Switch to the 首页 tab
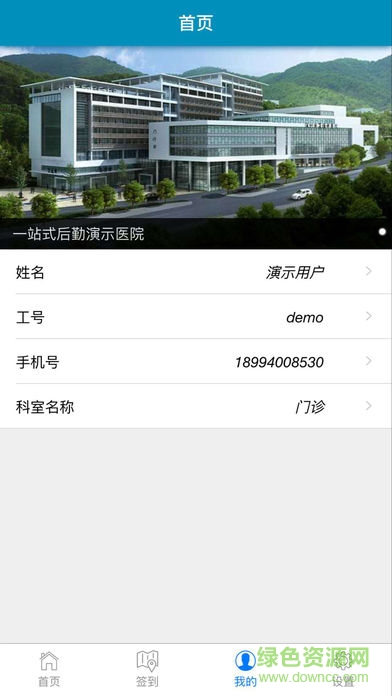The image size is (392, 696). tap(49, 670)
